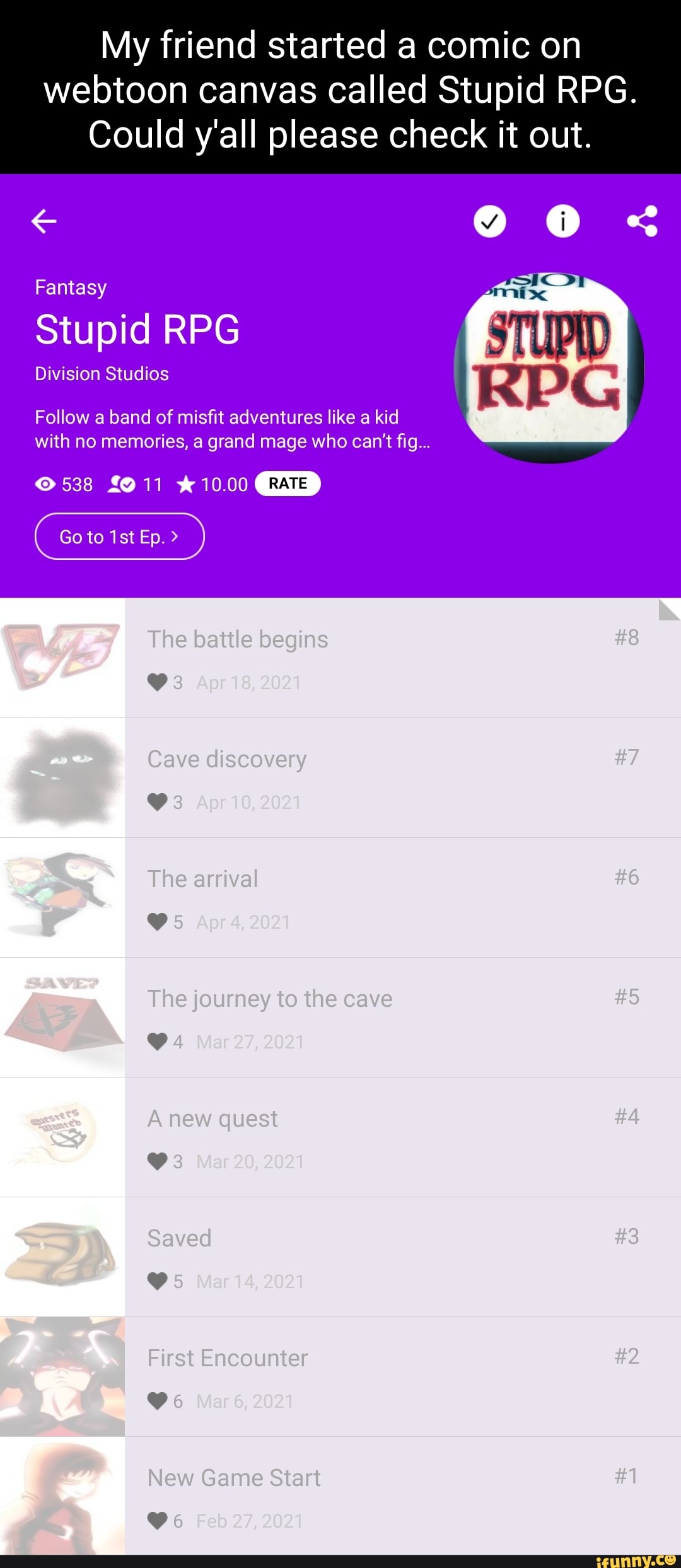Open episode New Game Start

(x=340, y=1496)
